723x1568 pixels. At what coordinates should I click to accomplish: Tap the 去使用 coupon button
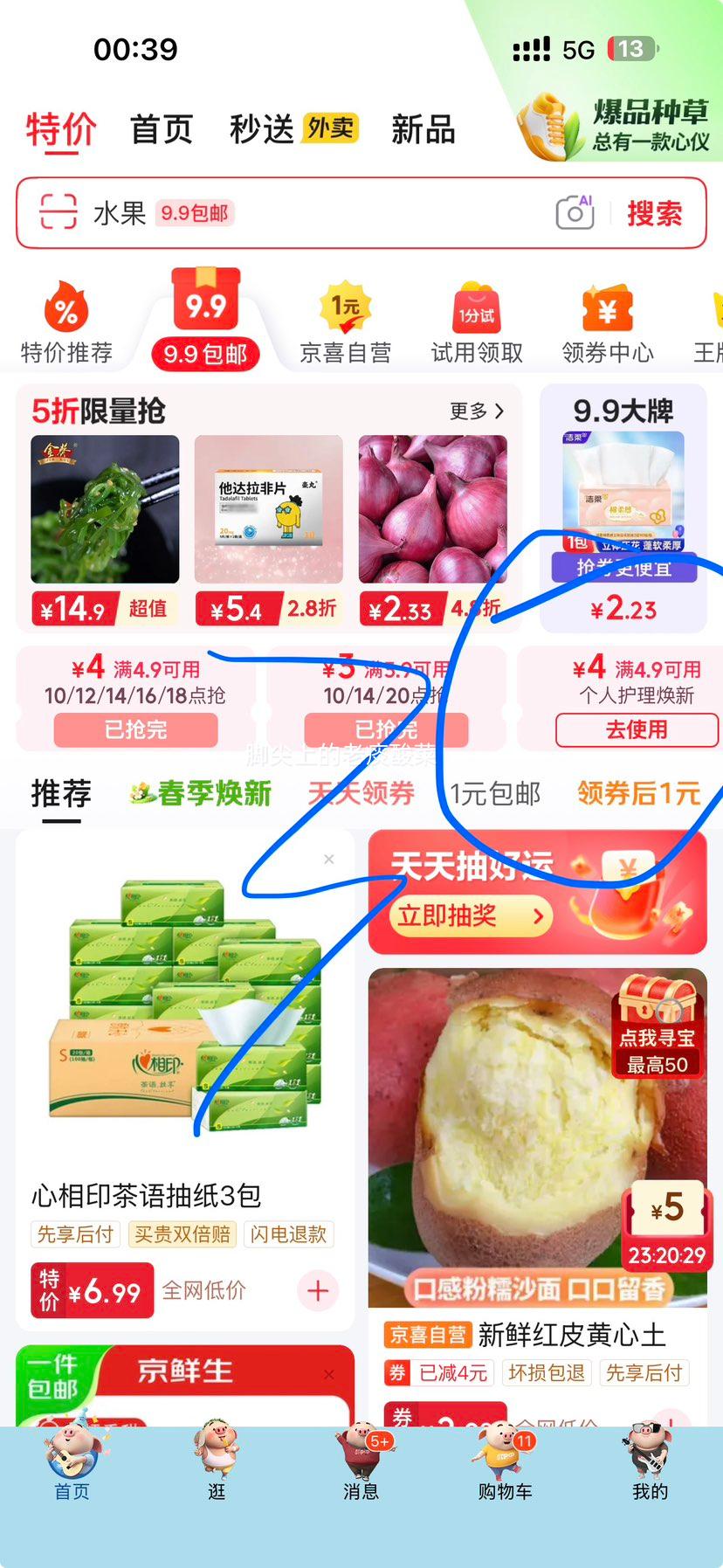click(636, 730)
